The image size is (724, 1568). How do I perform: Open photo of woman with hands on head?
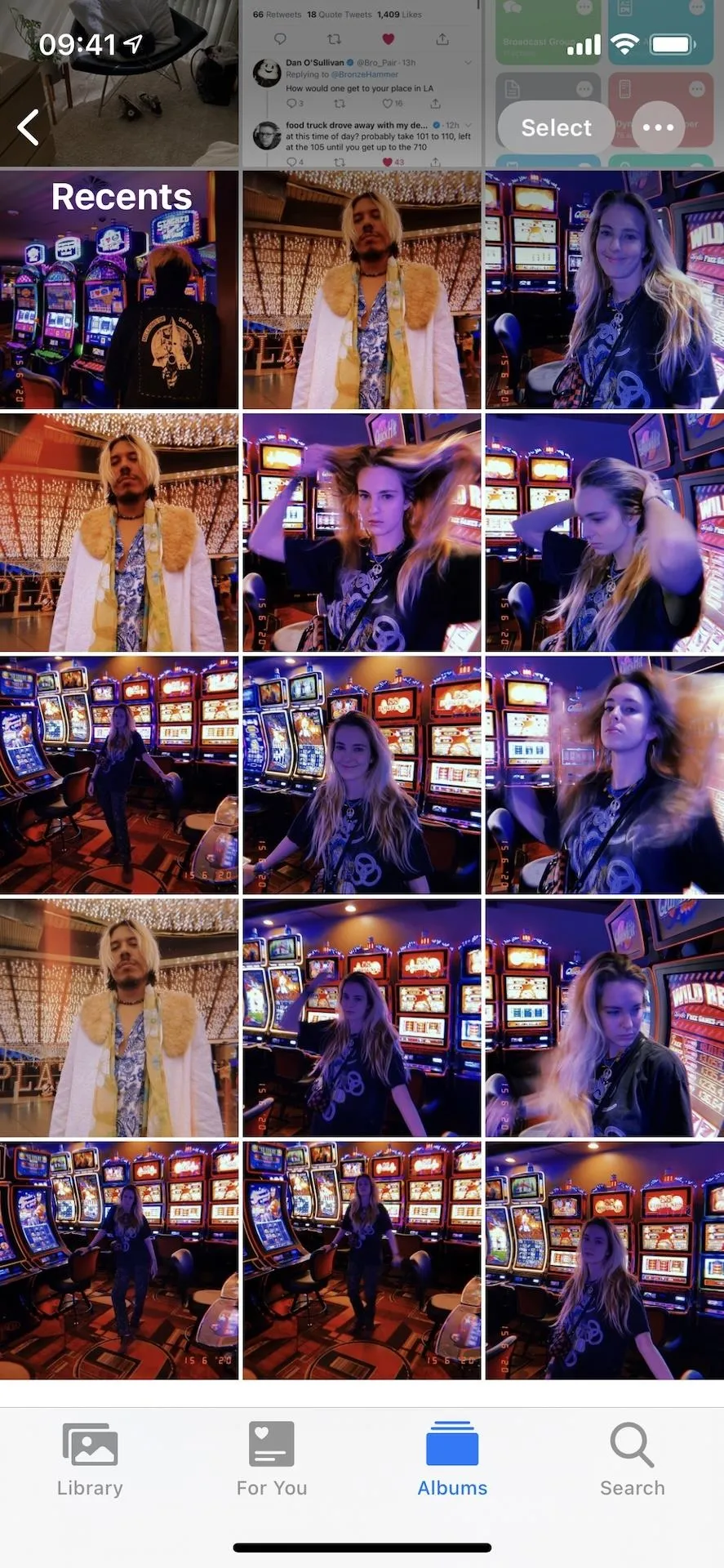pos(604,532)
